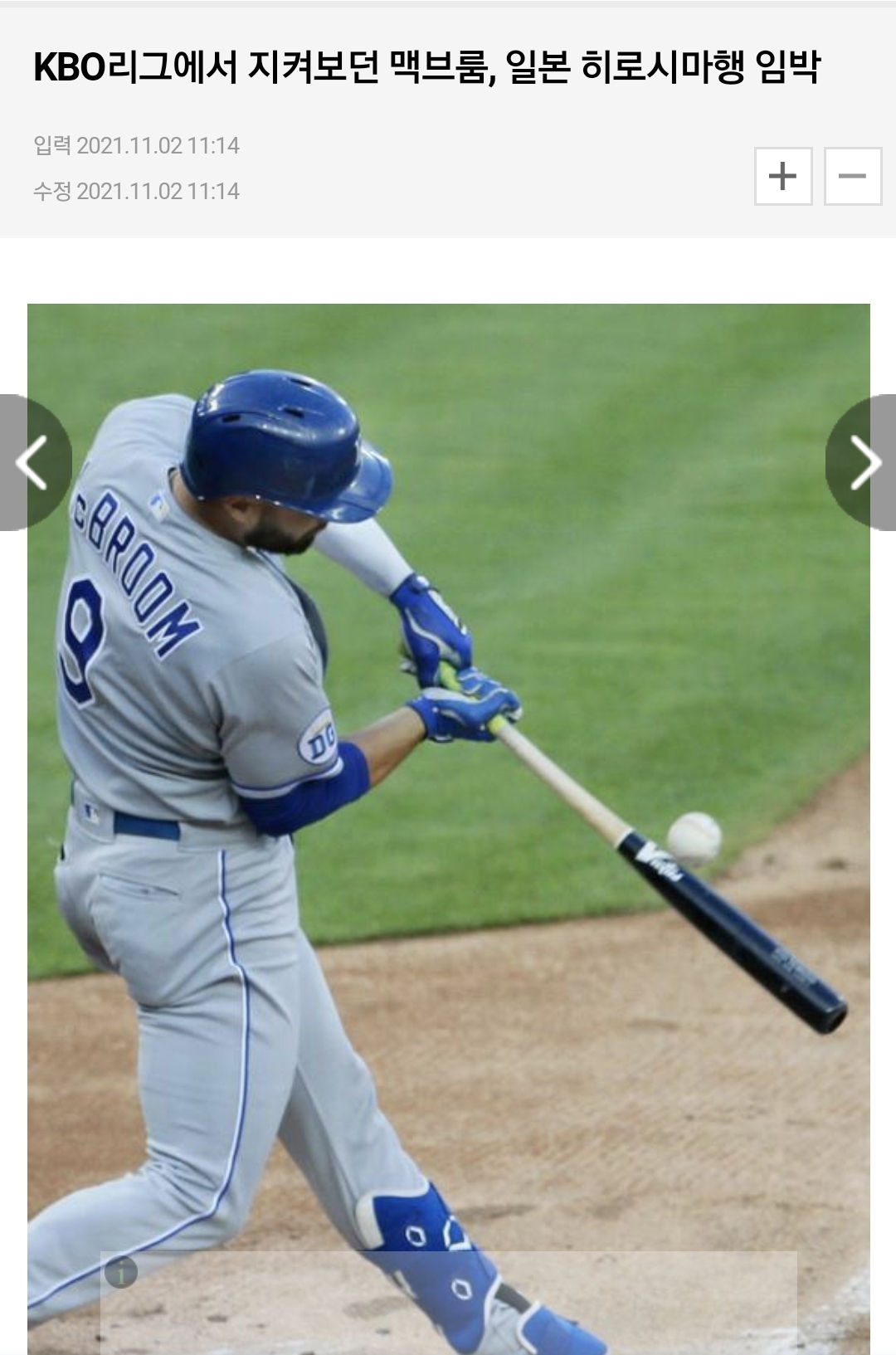Go to the next article arrow
This screenshot has height=1355, width=896.
(864, 462)
